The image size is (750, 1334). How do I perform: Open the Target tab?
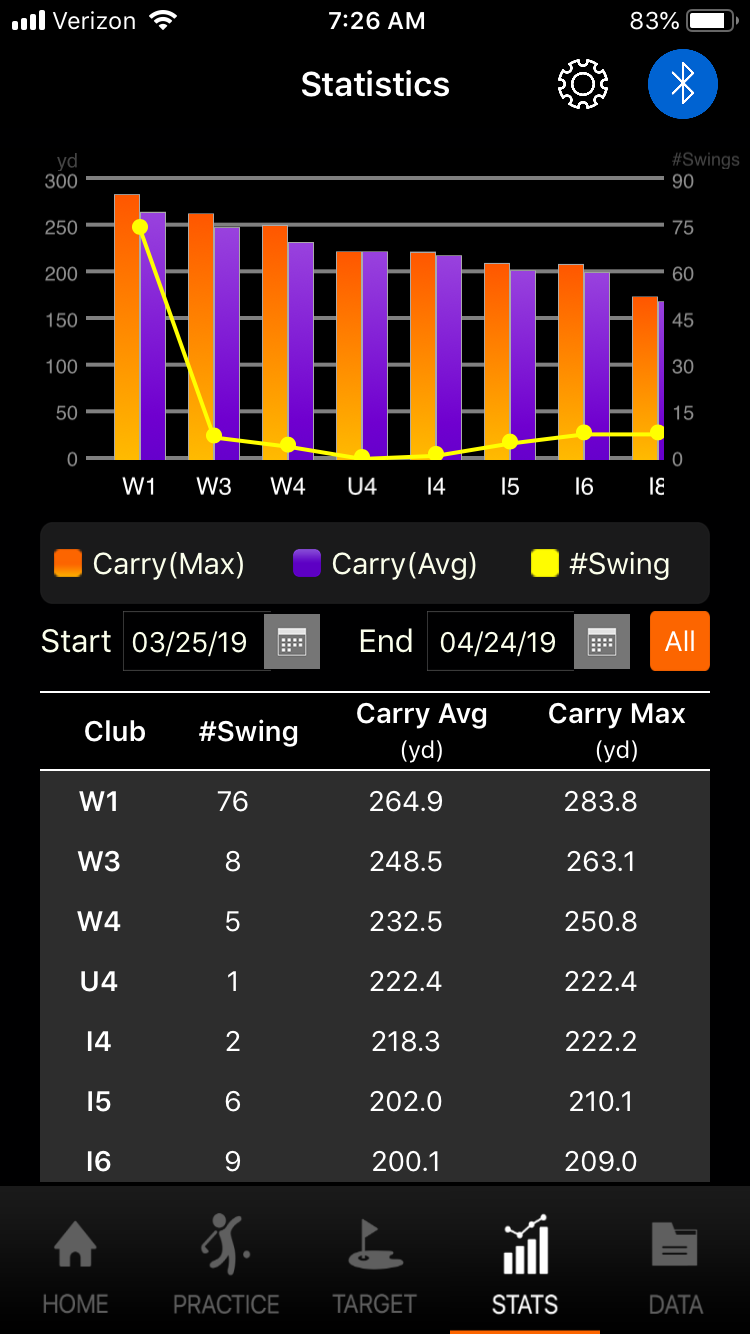click(x=375, y=1265)
